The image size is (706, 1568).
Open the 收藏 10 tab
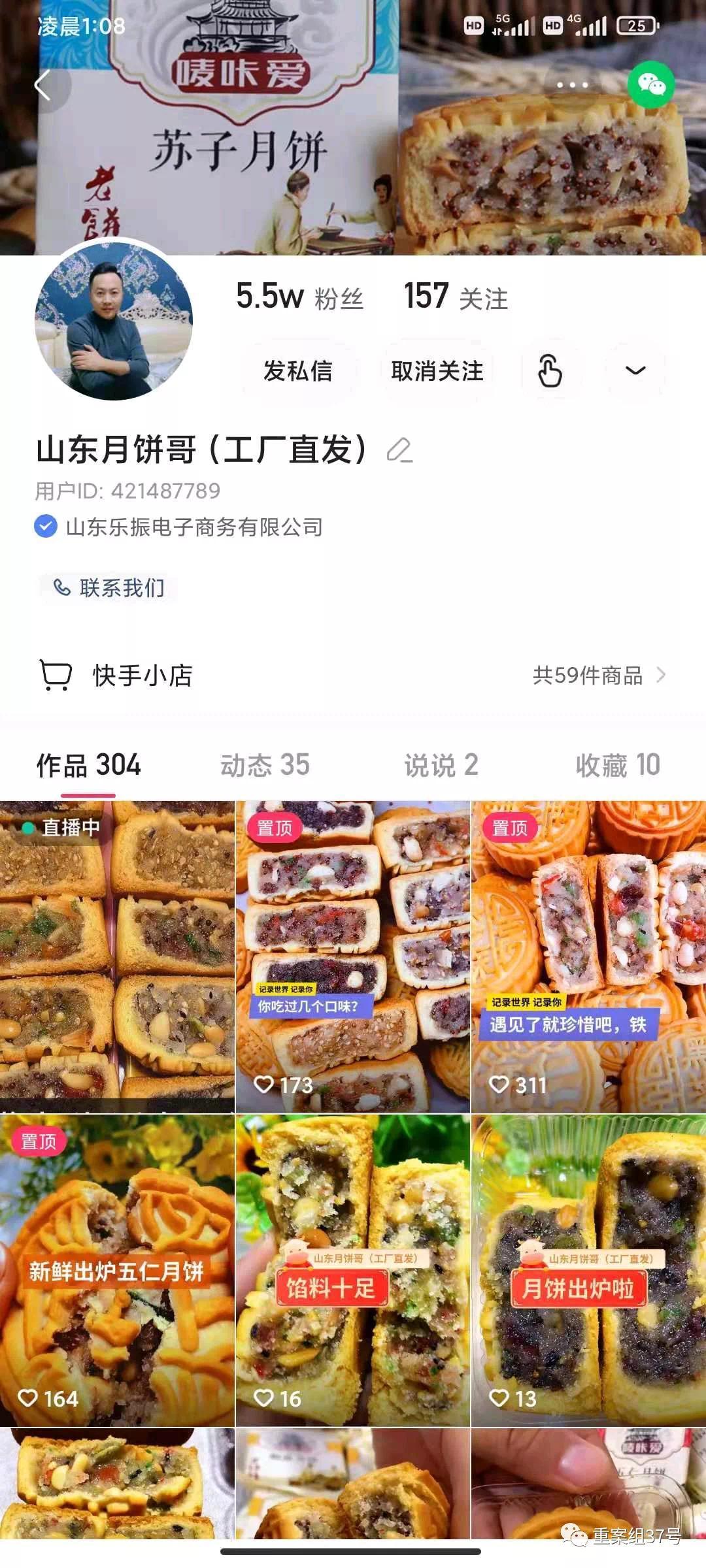coord(618,765)
